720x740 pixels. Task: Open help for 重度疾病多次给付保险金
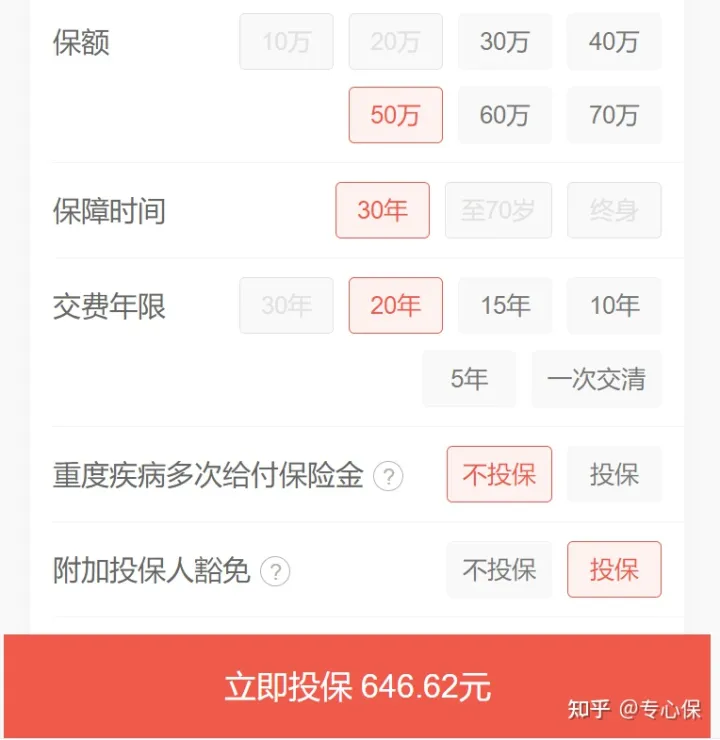388,477
